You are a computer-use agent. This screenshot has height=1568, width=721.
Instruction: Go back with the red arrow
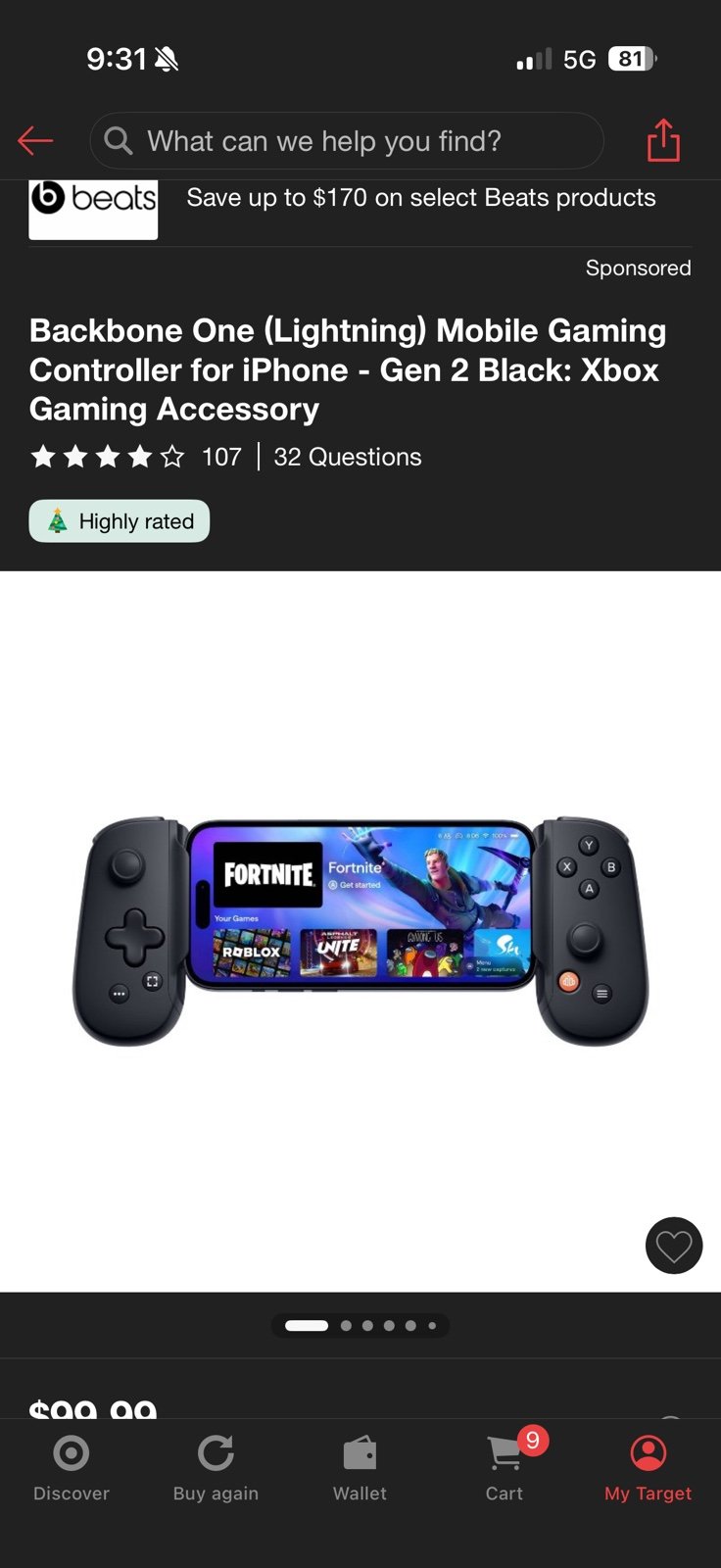click(x=35, y=141)
